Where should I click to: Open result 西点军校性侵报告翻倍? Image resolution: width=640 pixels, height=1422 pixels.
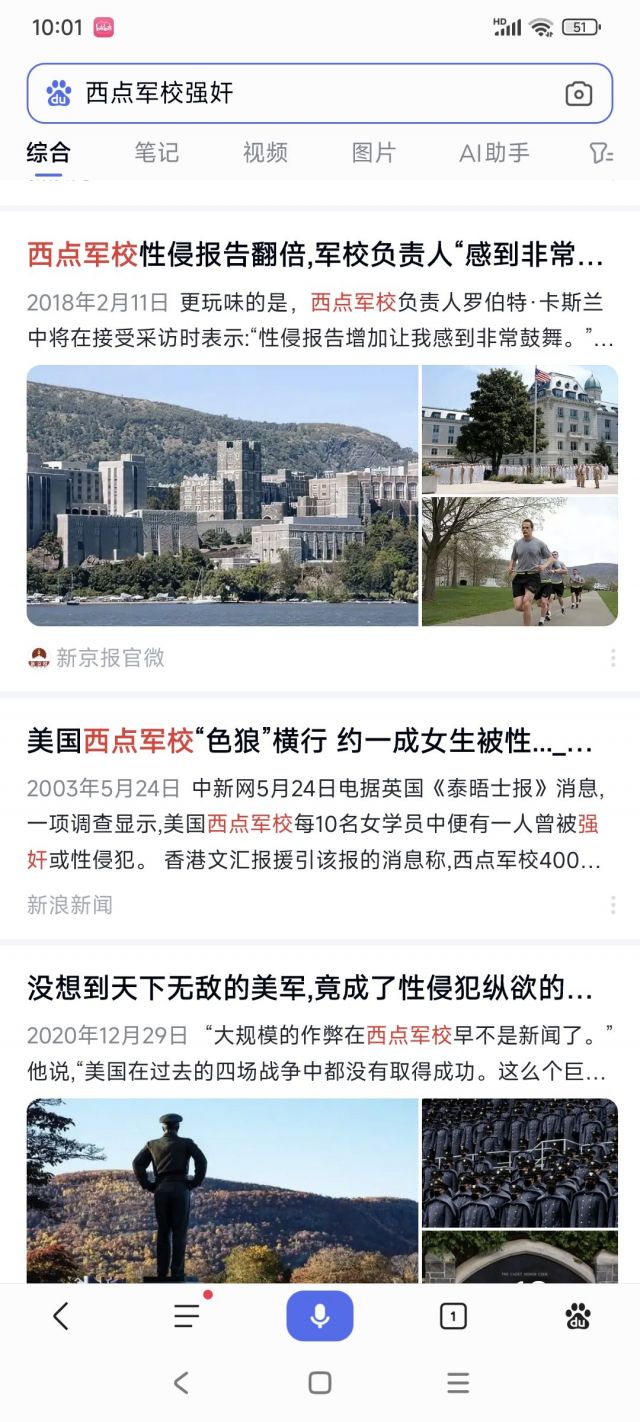(316, 255)
